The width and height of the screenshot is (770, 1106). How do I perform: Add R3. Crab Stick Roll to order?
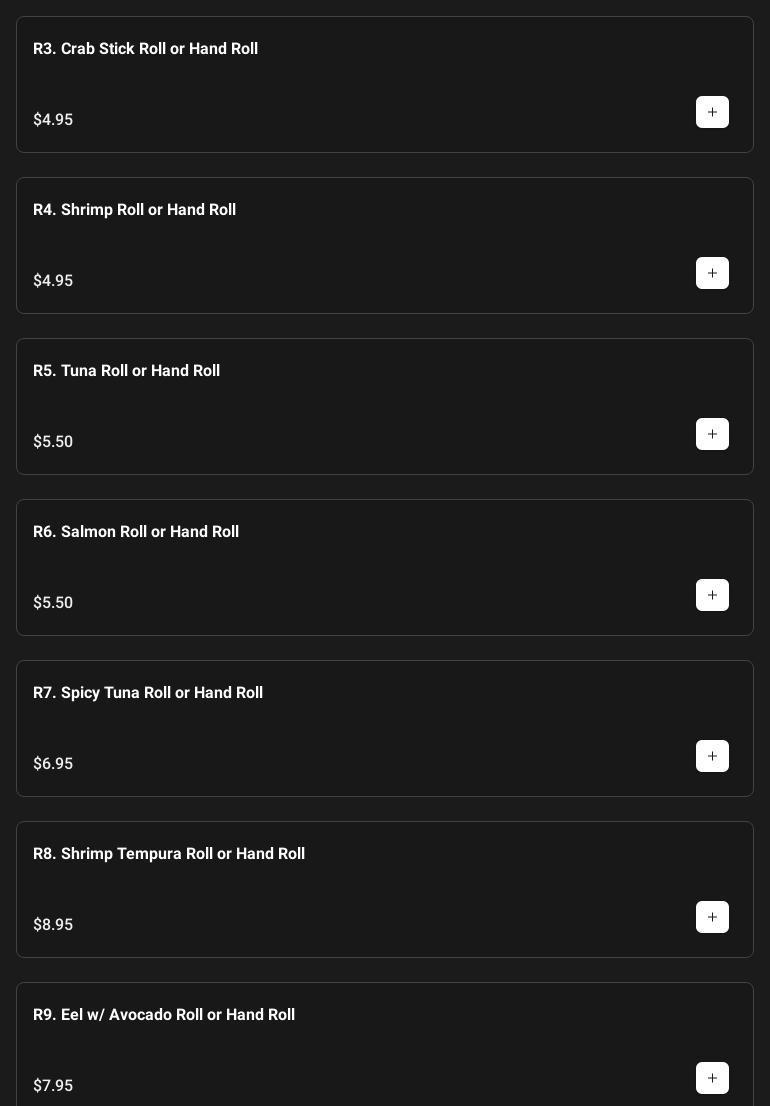[x=712, y=112]
